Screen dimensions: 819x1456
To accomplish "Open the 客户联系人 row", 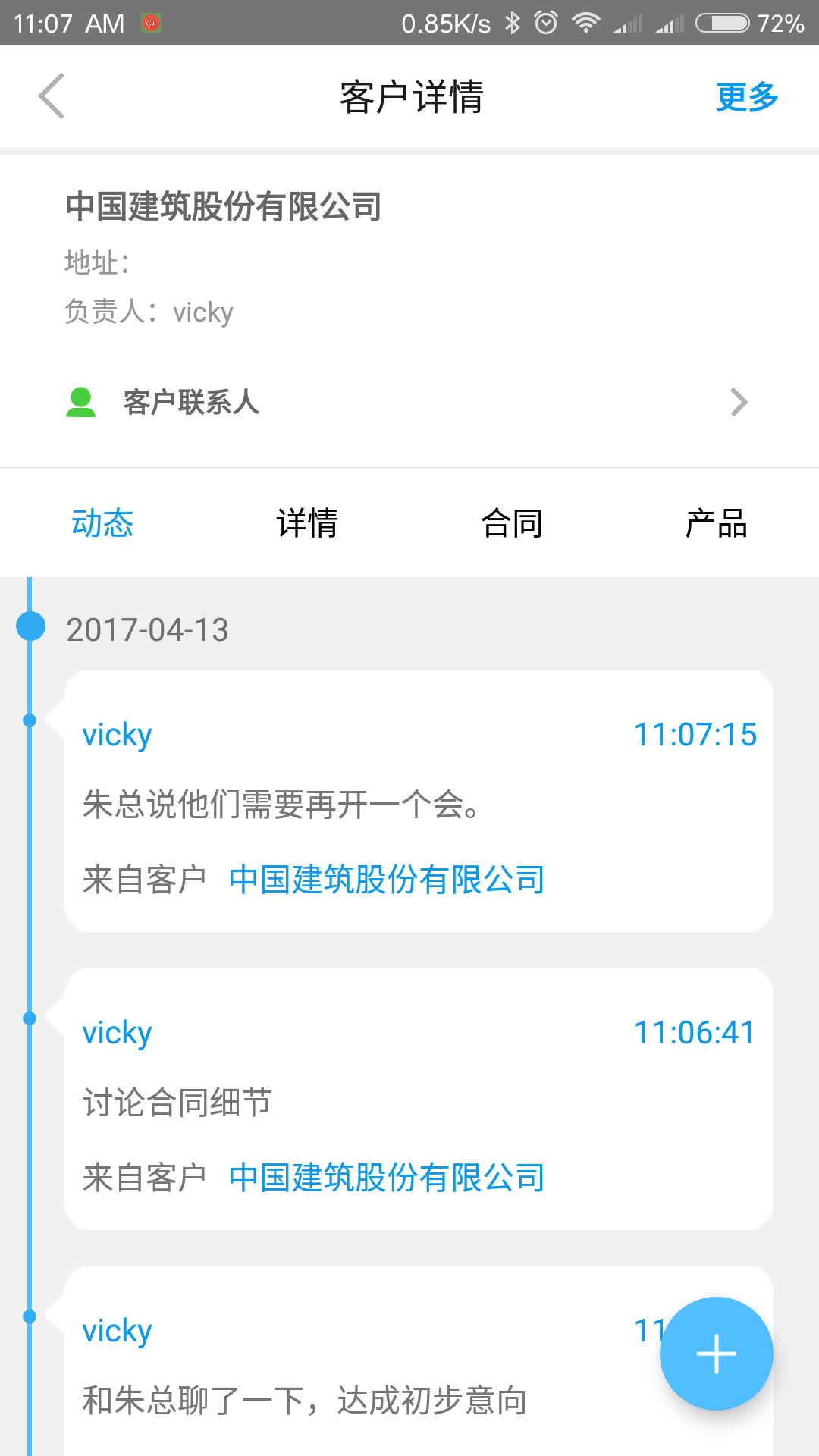I will coord(409,402).
